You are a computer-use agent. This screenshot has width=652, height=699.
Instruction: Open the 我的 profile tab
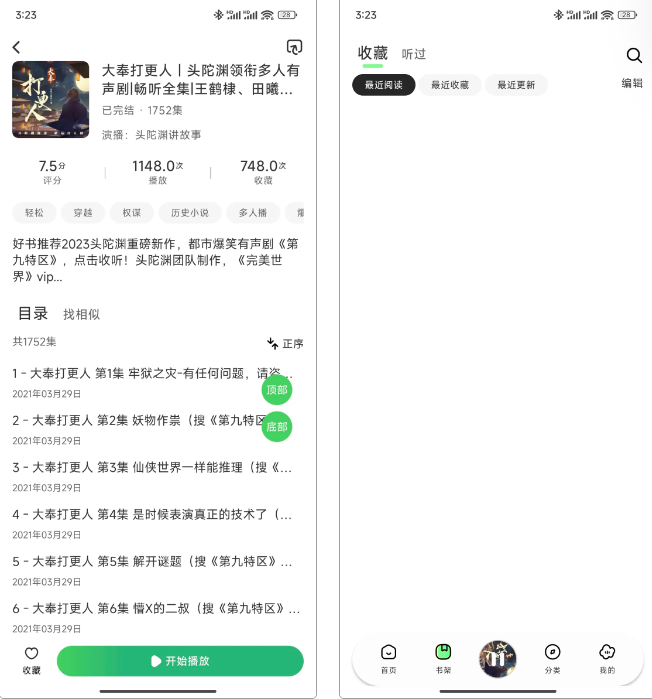(607, 659)
